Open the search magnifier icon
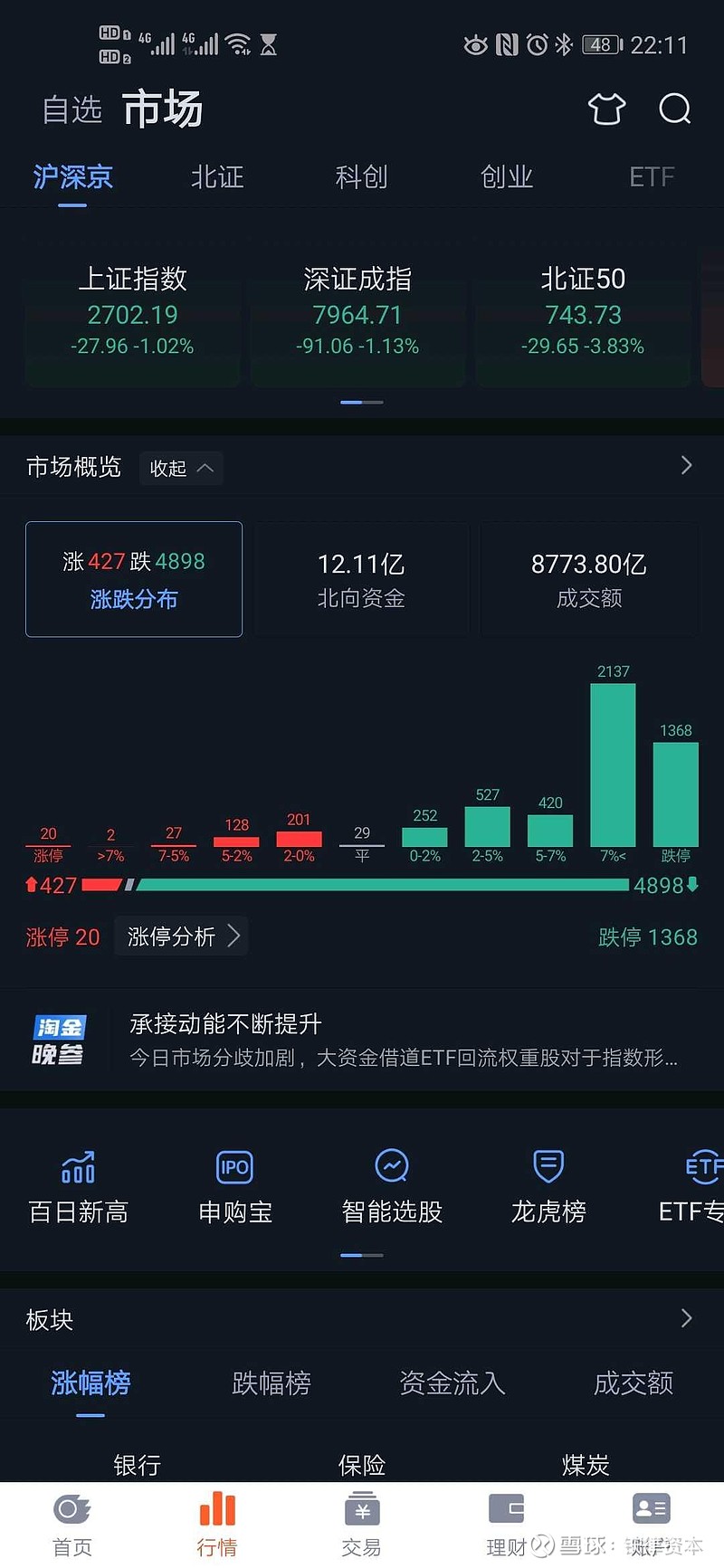 click(674, 109)
